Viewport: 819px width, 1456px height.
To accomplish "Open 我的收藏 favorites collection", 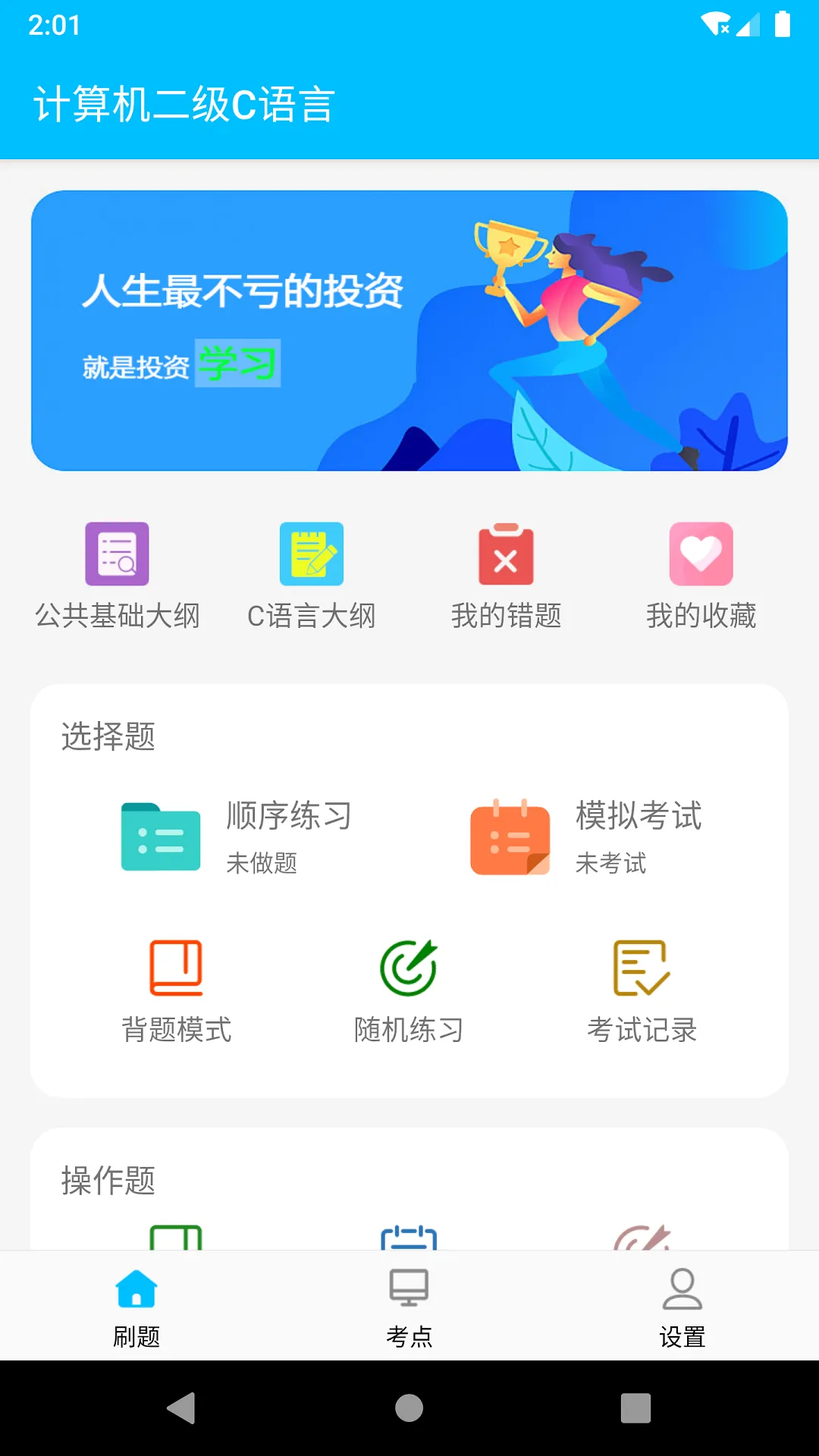I will (701, 574).
